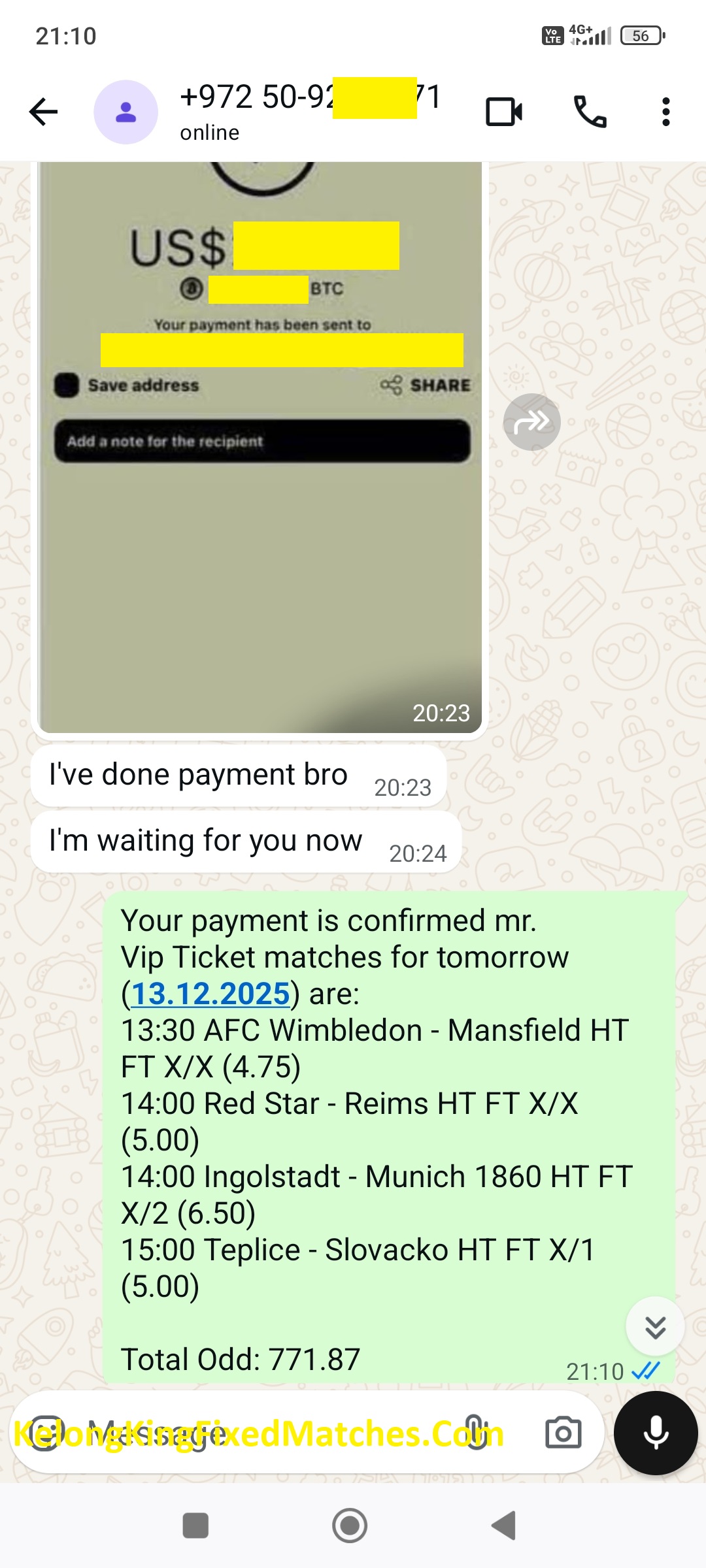Image resolution: width=706 pixels, height=1568 pixels.
Task: Focus the message input field
Action: tap(261, 1433)
